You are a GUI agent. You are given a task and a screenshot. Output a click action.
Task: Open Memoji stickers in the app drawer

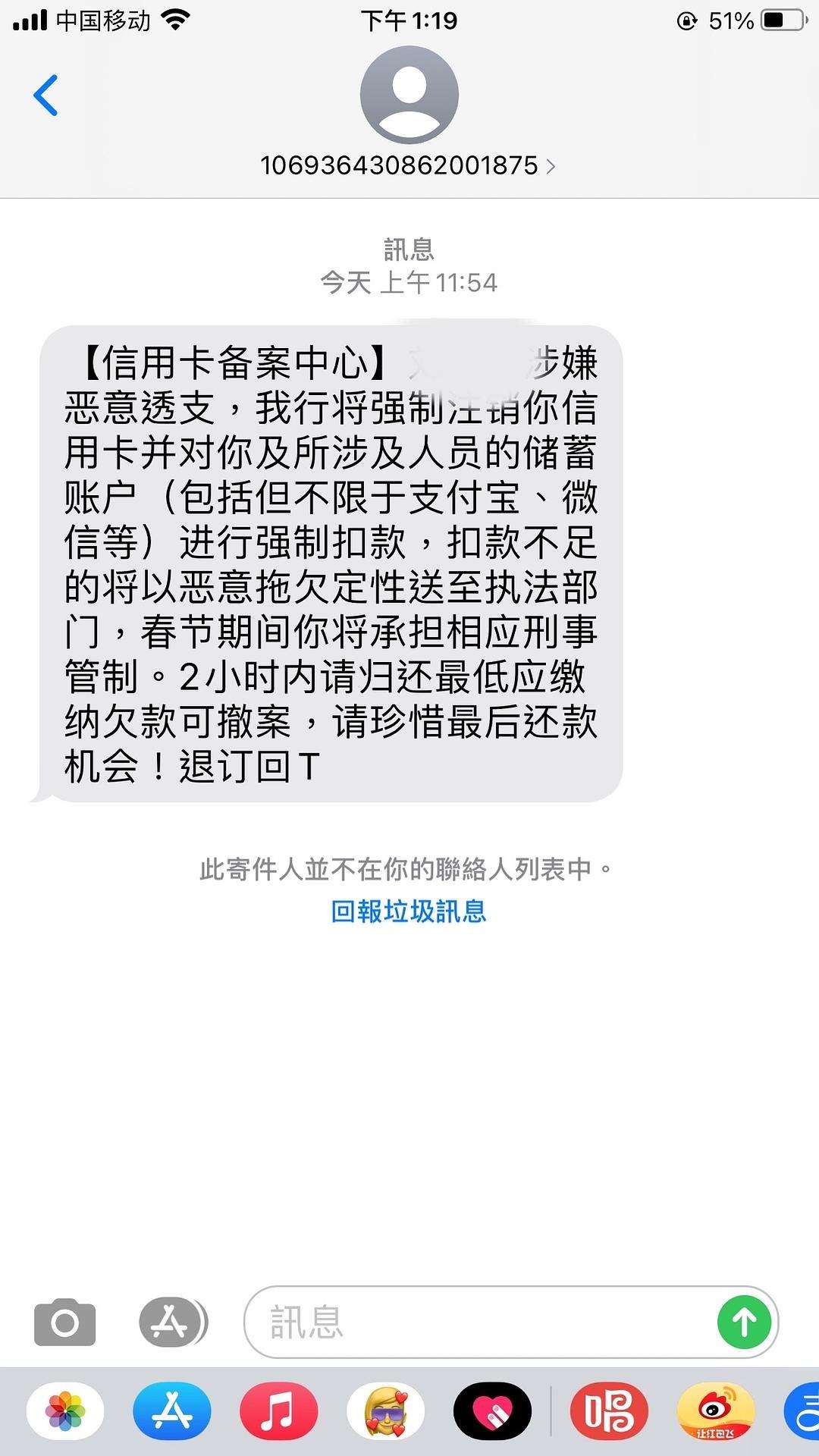pyautogui.click(x=386, y=1411)
